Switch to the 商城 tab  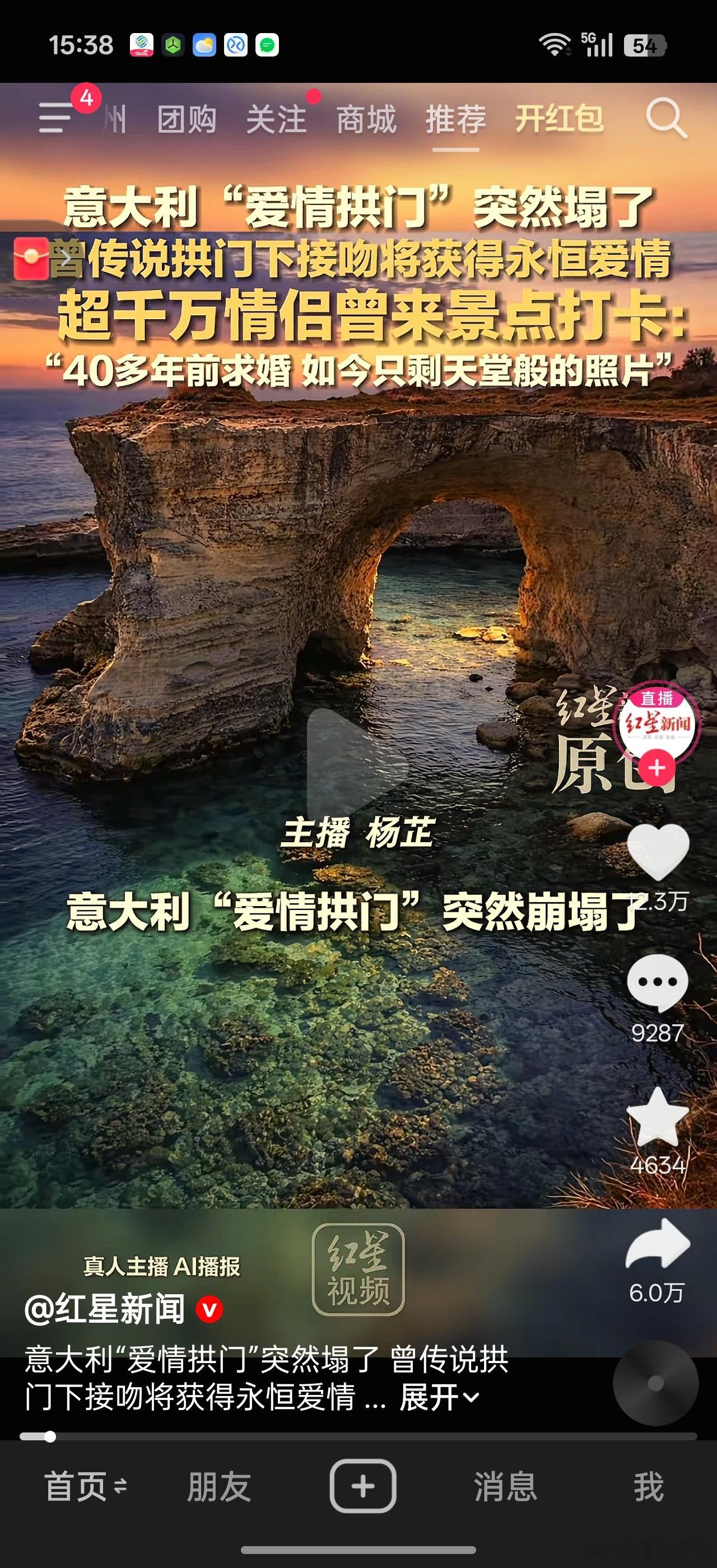(365, 119)
